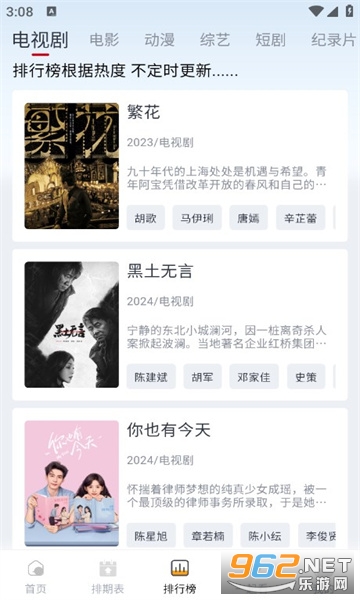The width and height of the screenshot is (360, 600).
Task: Open the 黑土无言 show card
Action: point(180,324)
